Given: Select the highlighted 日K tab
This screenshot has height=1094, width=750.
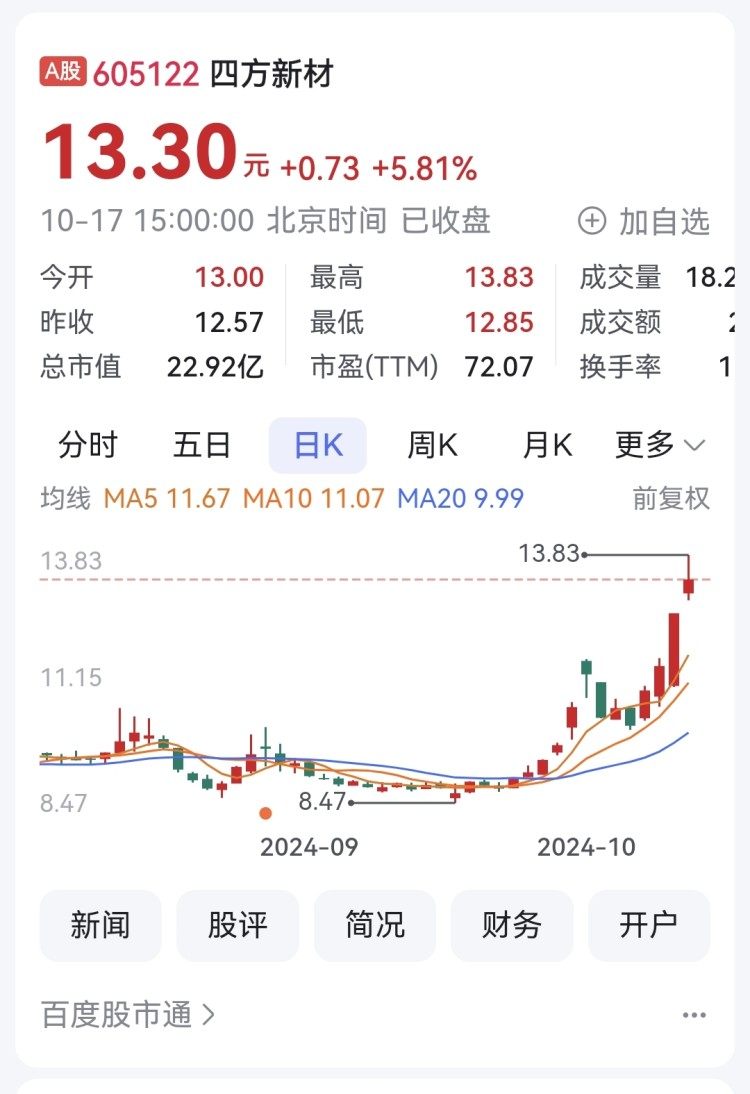Looking at the screenshot, I should [x=316, y=445].
